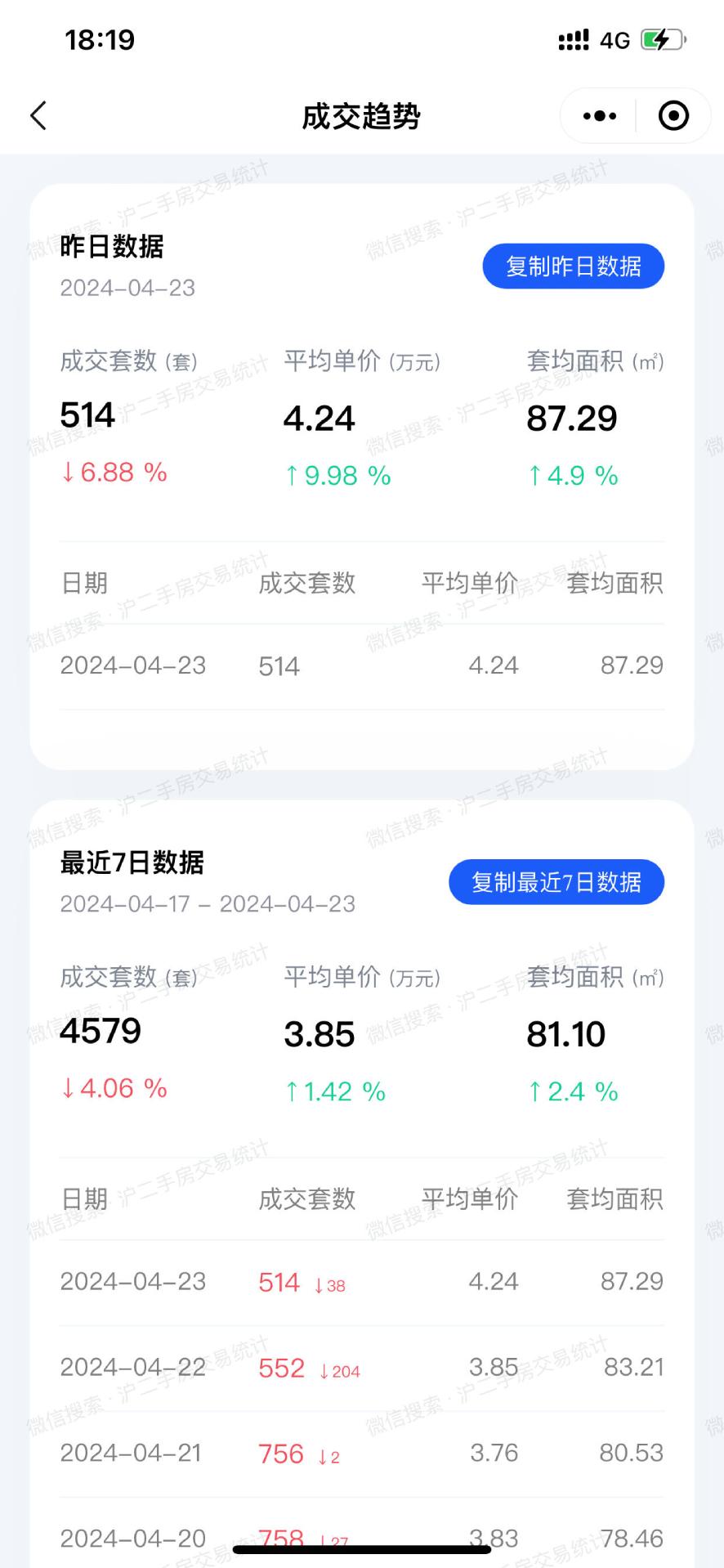Tap the 18:19 clock in the status bar

tap(100, 38)
